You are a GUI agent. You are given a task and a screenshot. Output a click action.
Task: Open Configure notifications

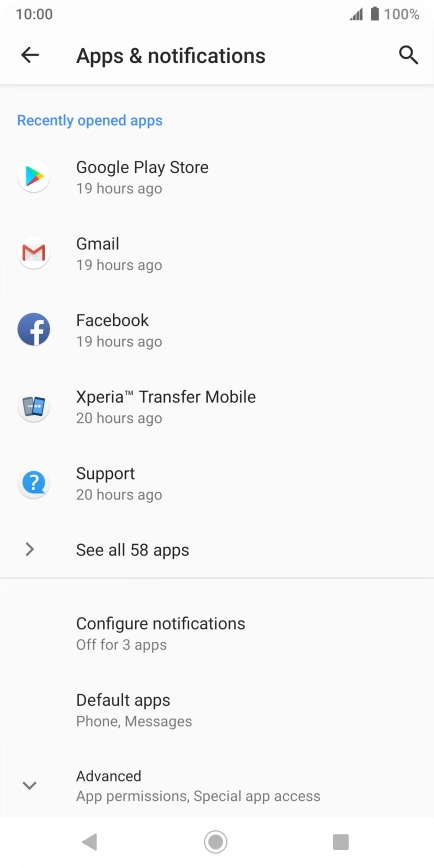[x=217, y=633]
